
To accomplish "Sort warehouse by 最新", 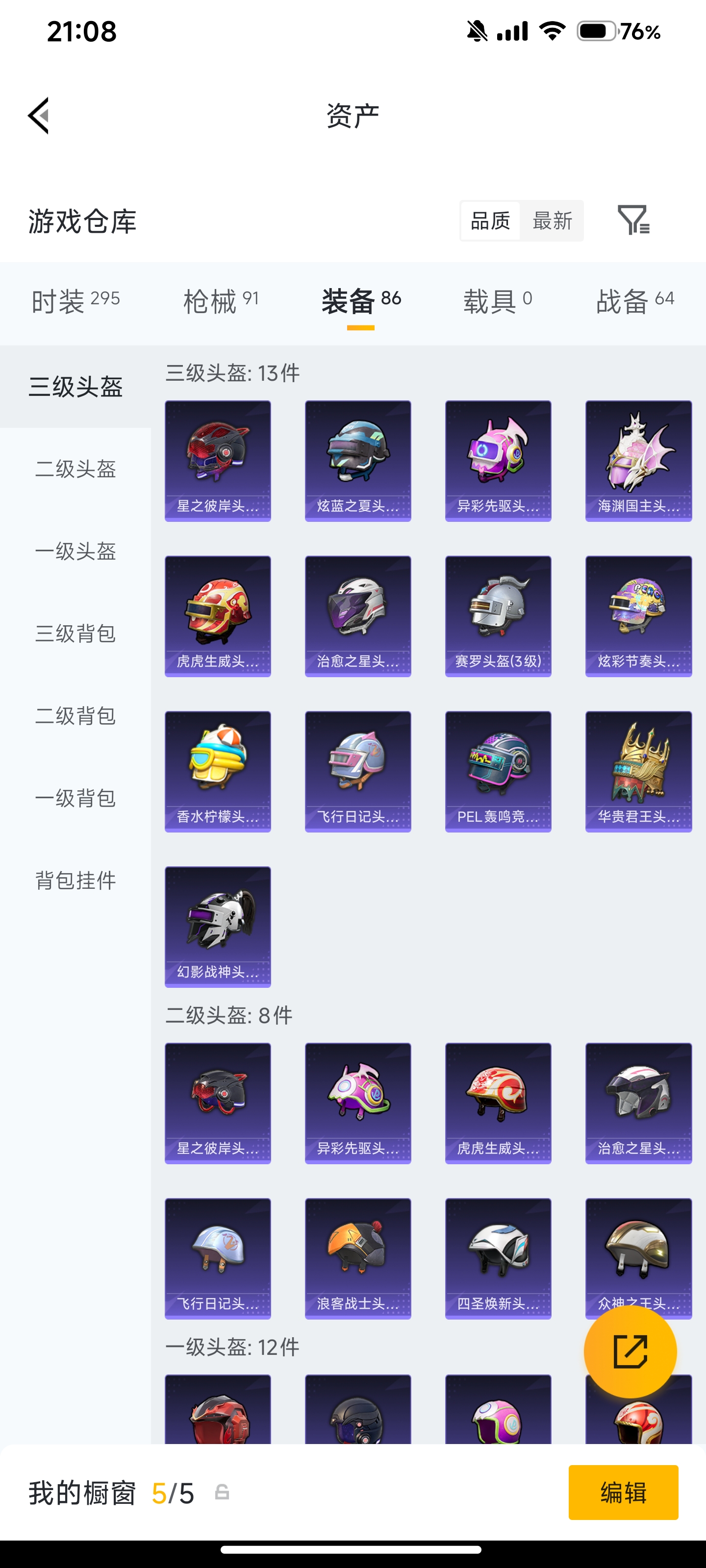I will pos(552,221).
